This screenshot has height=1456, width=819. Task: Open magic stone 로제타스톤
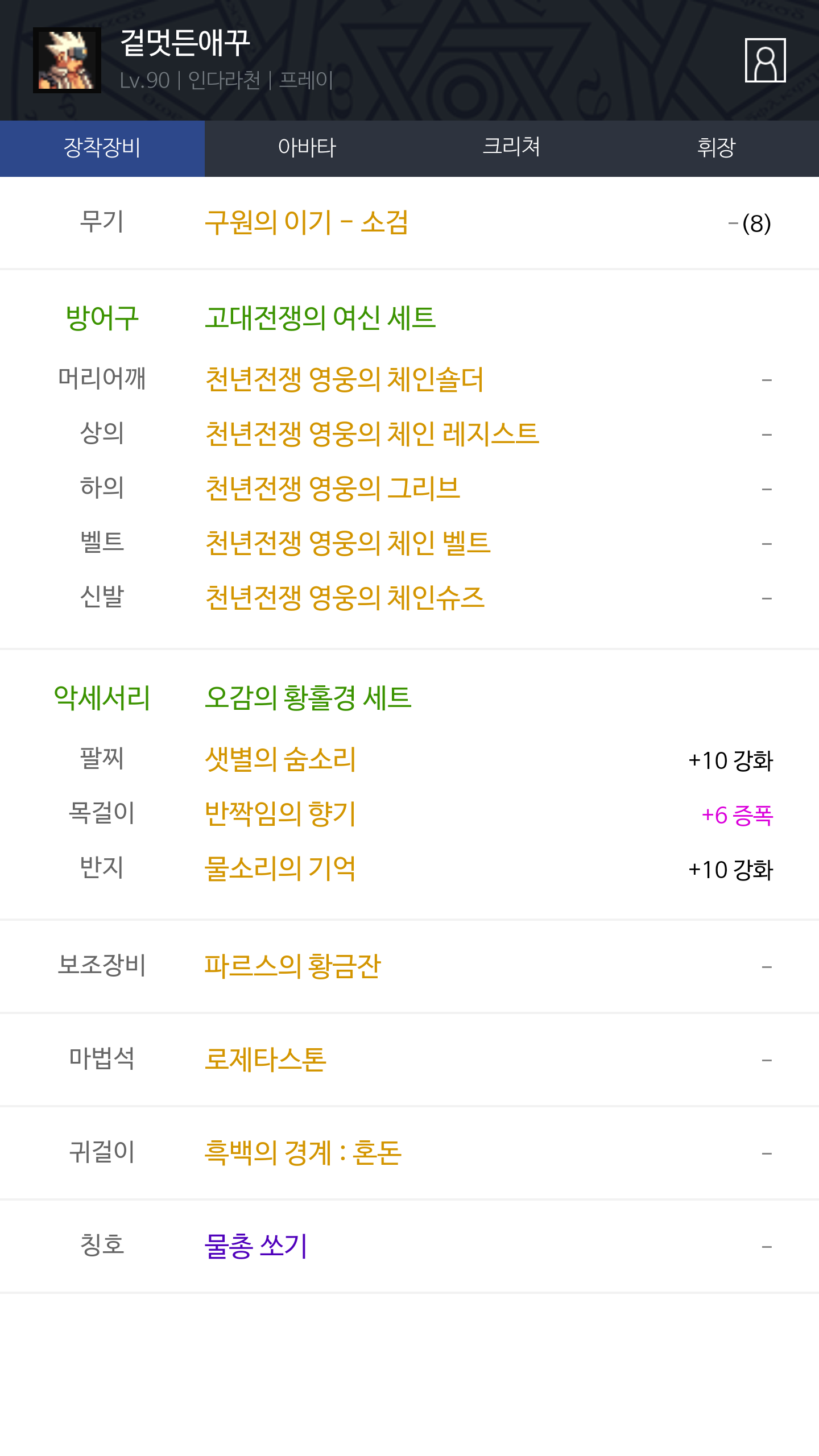(x=266, y=1060)
